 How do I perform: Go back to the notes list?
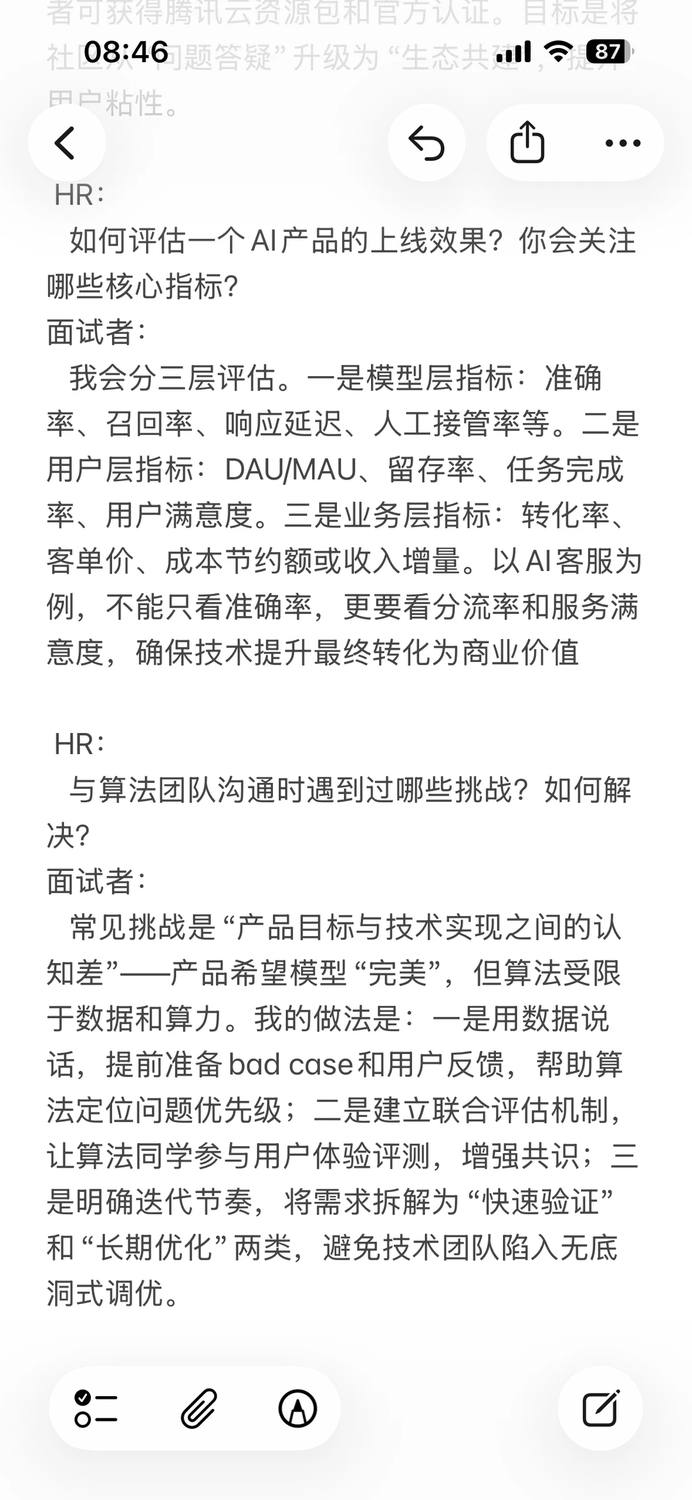pos(66,143)
